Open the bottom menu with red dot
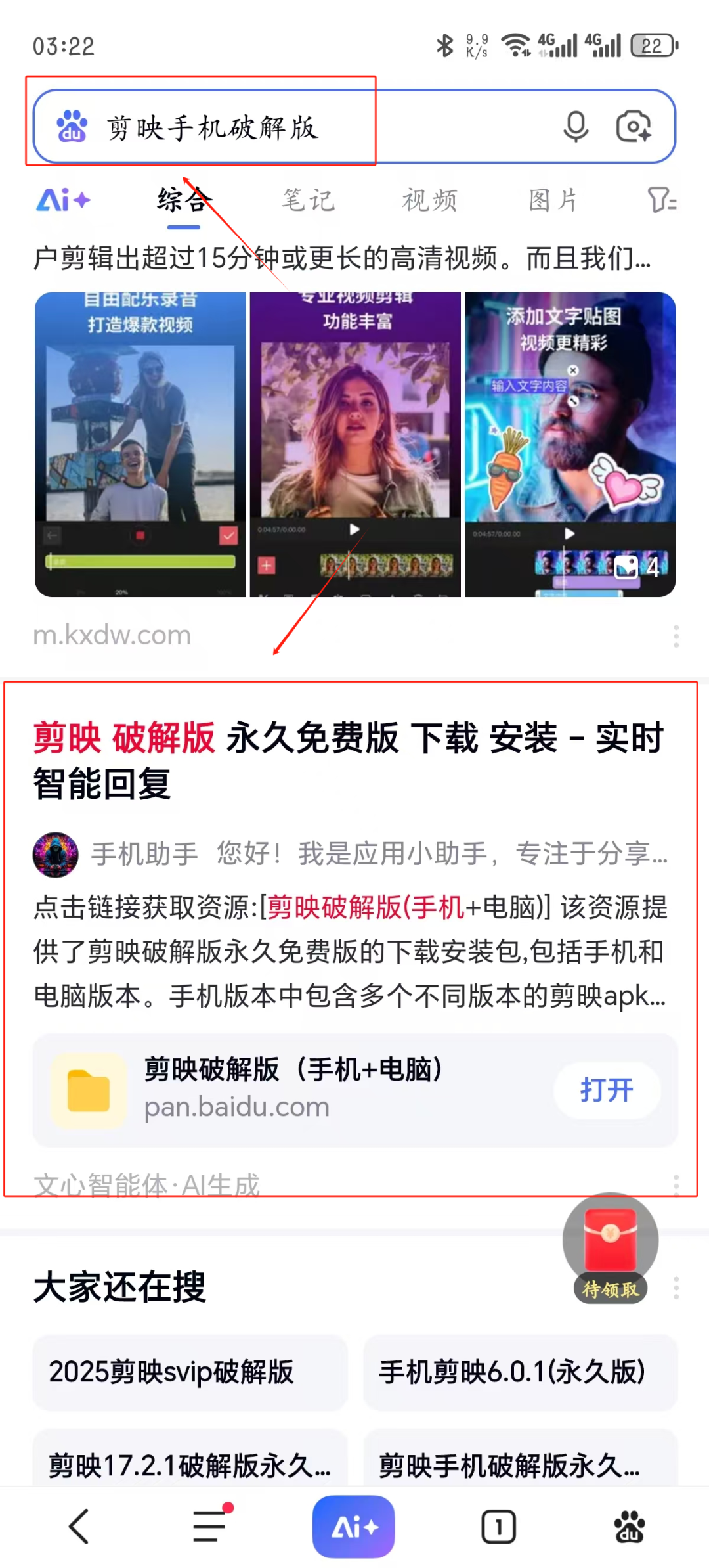This screenshot has height=1568, width=709. 210,1526
